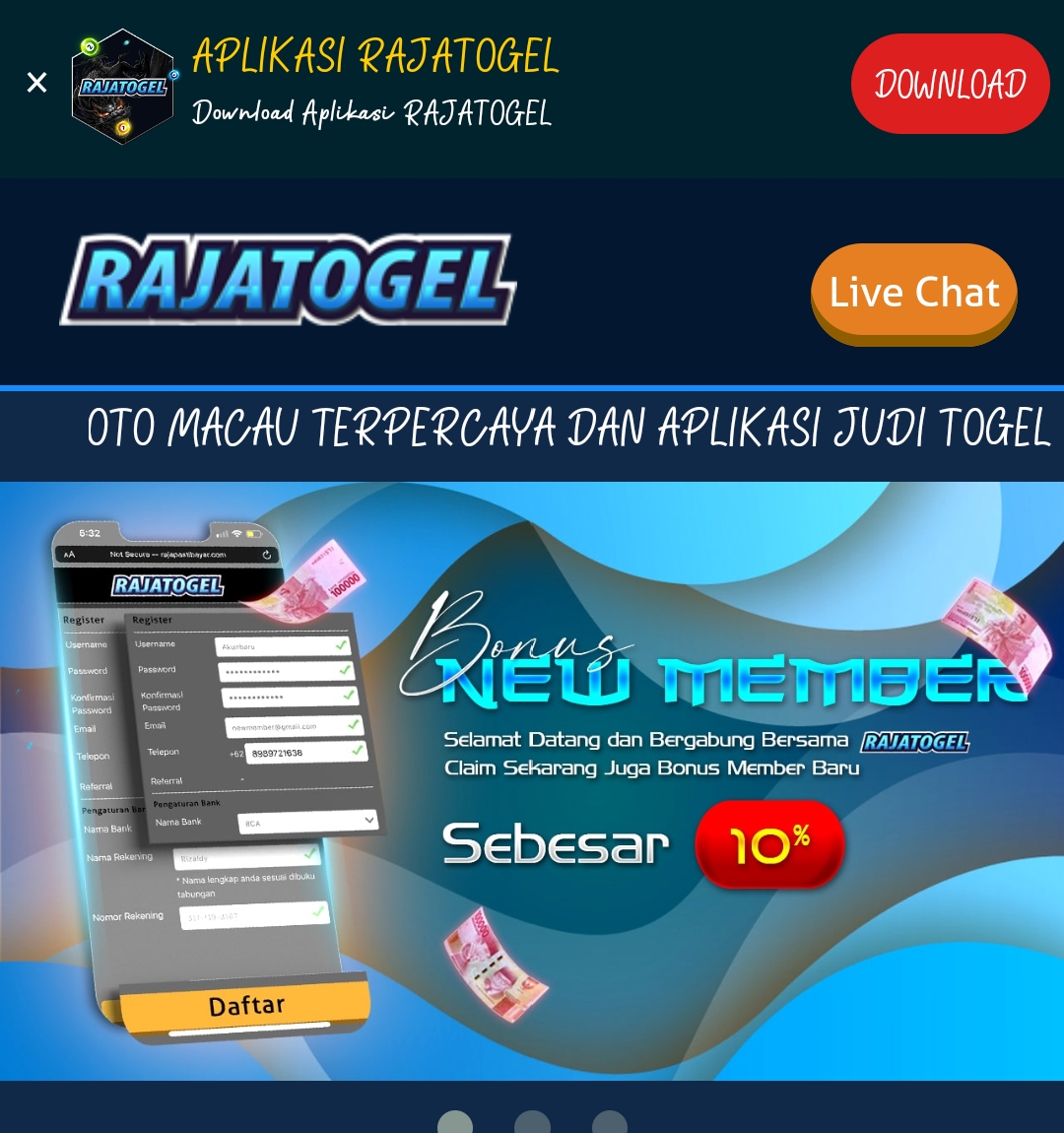Jump to the second carousel slide dot
The image size is (1064, 1133).
click(x=532, y=1124)
